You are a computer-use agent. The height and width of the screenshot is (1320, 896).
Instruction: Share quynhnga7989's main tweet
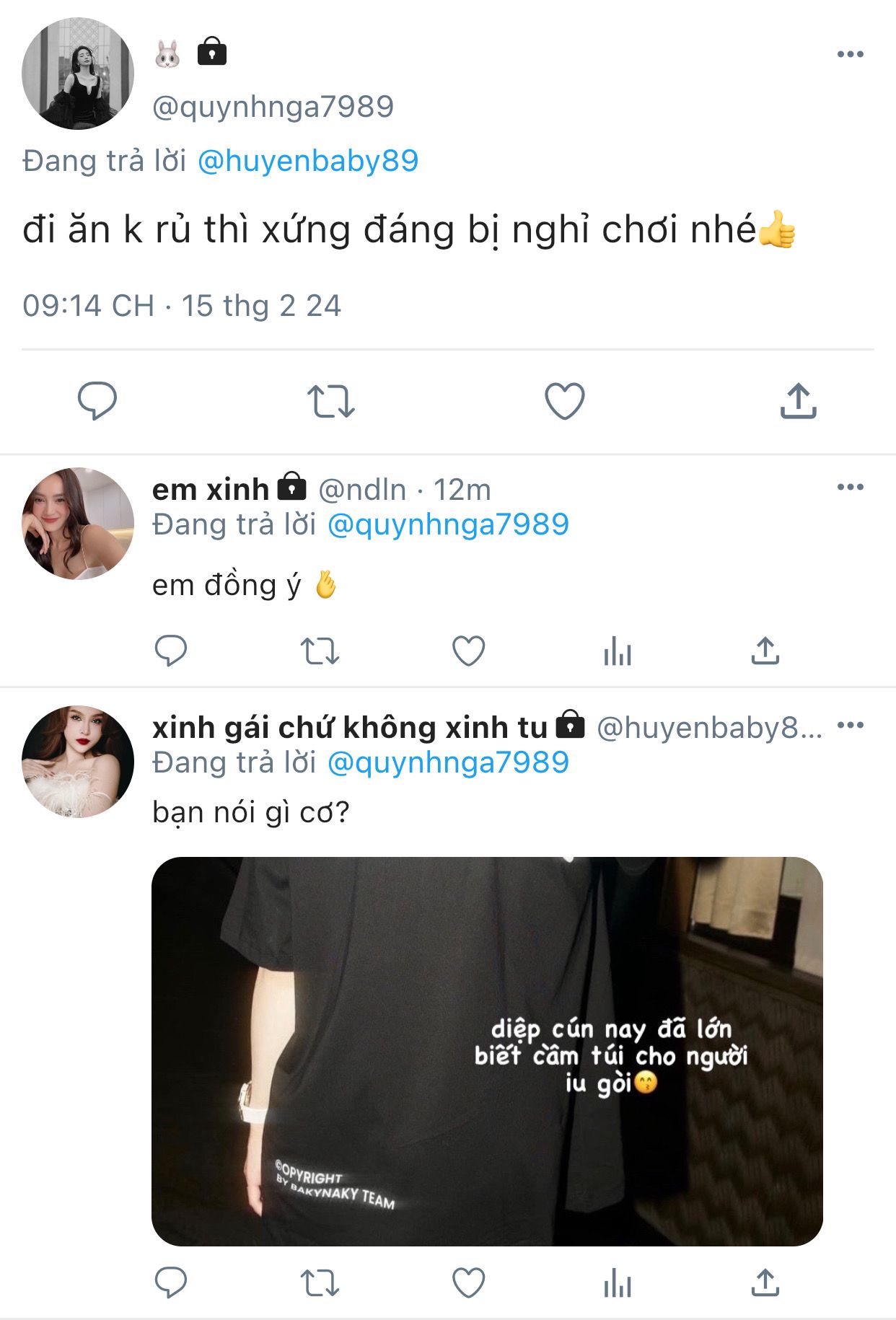(x=798, y=401)
